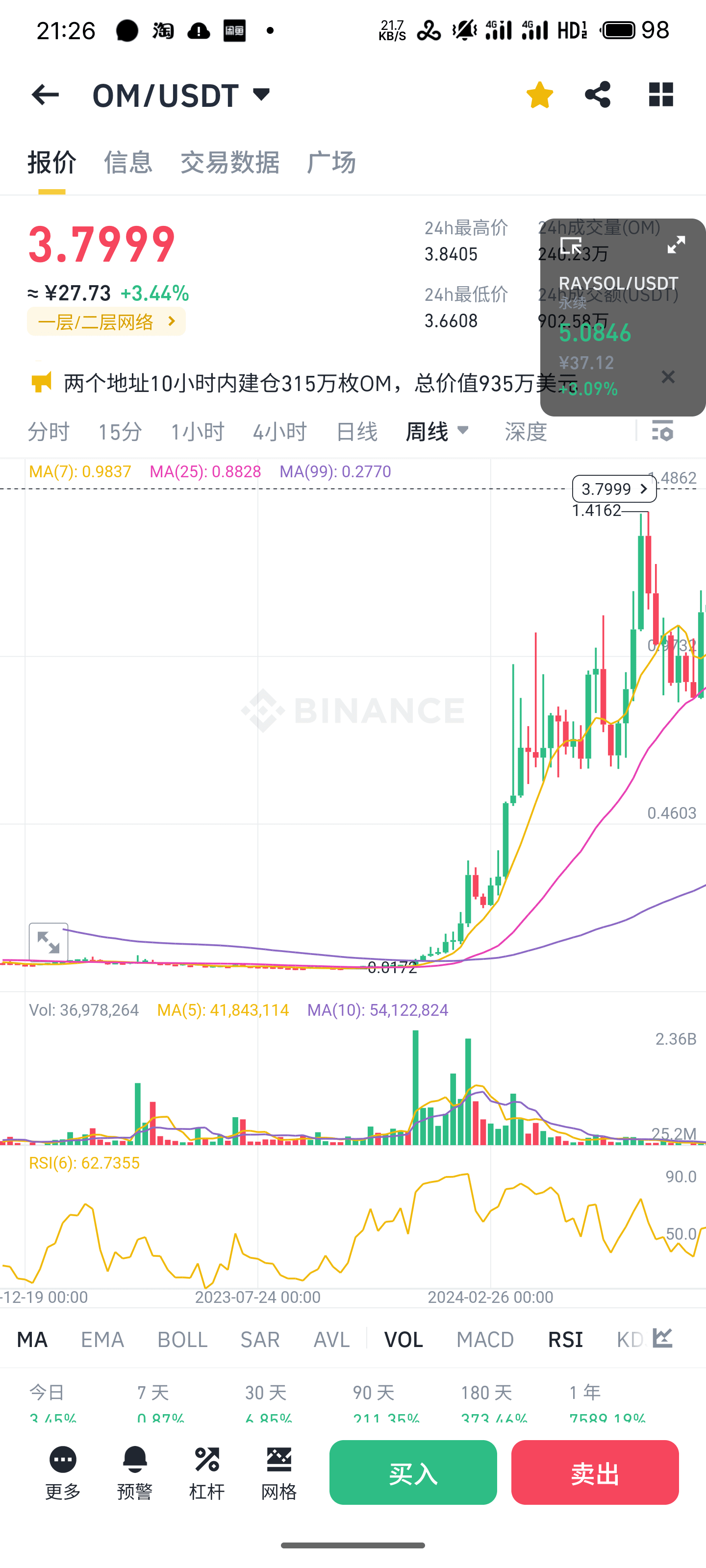Open the 广场 tab
The width and height of the screenshot is (706, 1568).
(331, 163)
